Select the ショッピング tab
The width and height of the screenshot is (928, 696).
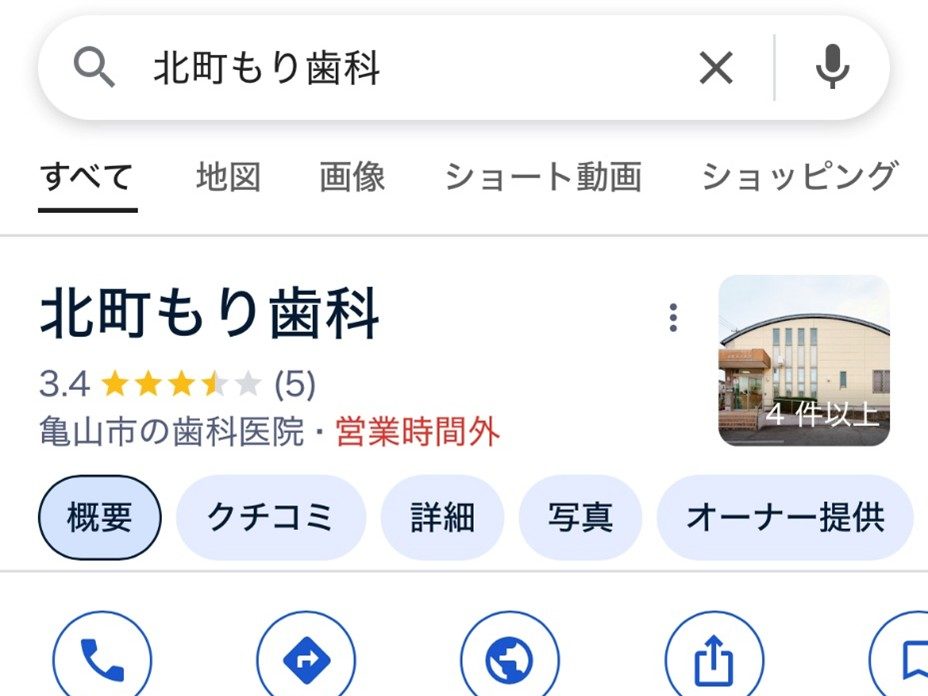[798, 177]
